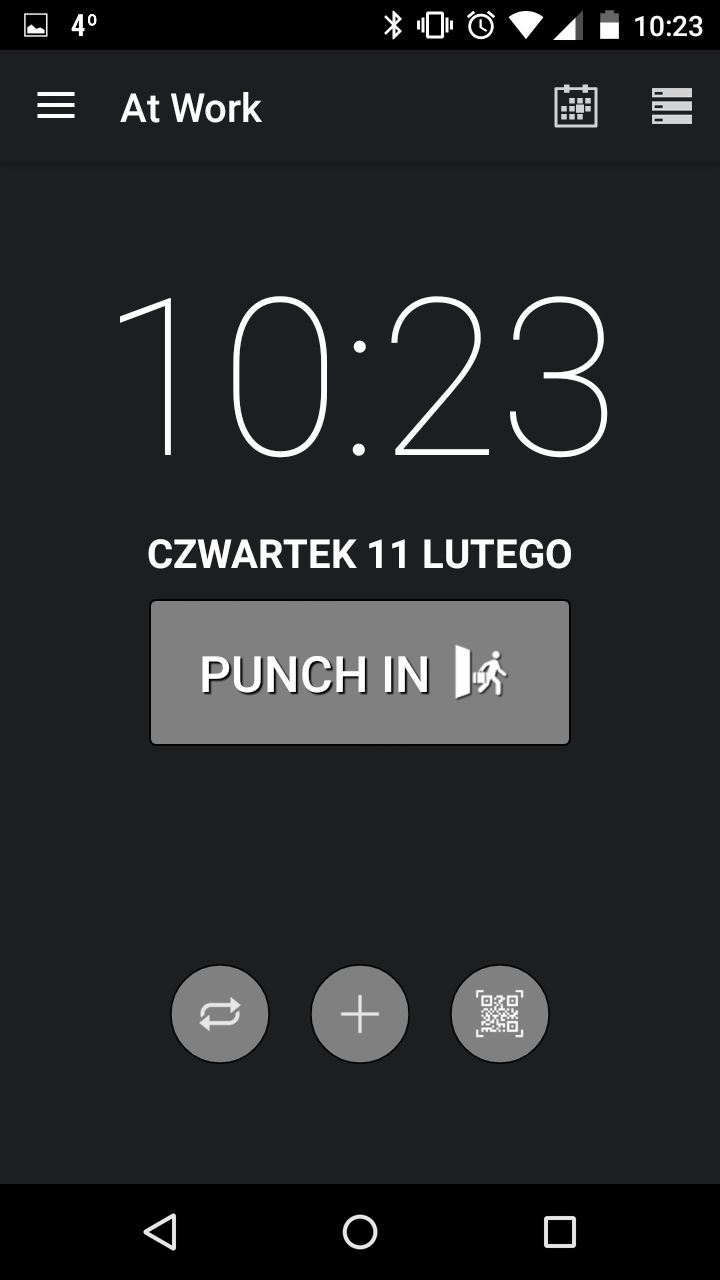The image size is (720, 1280).
Task: Tap the round switch arrows button
Action: point(220,1014)
